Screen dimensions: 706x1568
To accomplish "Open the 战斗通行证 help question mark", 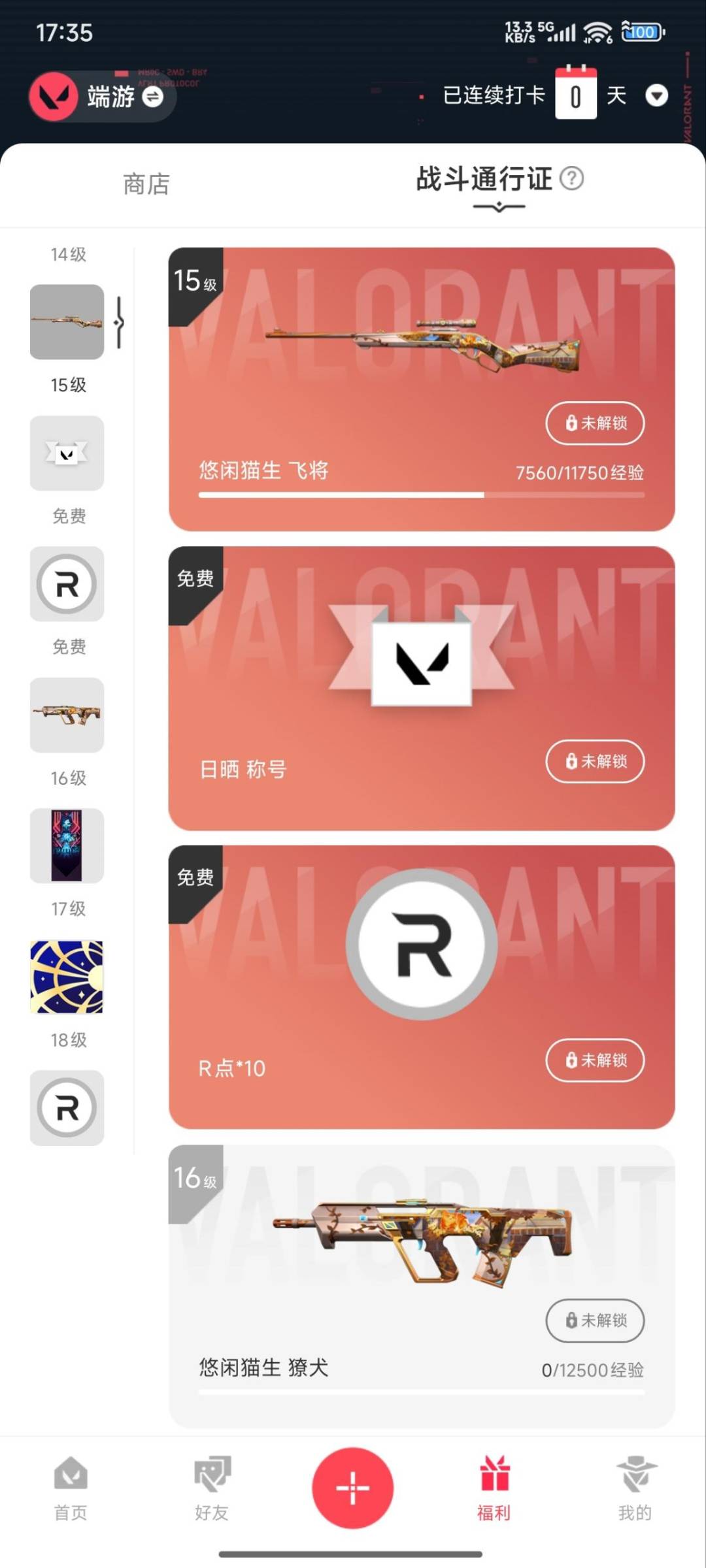I will click(x=572, y=178).
